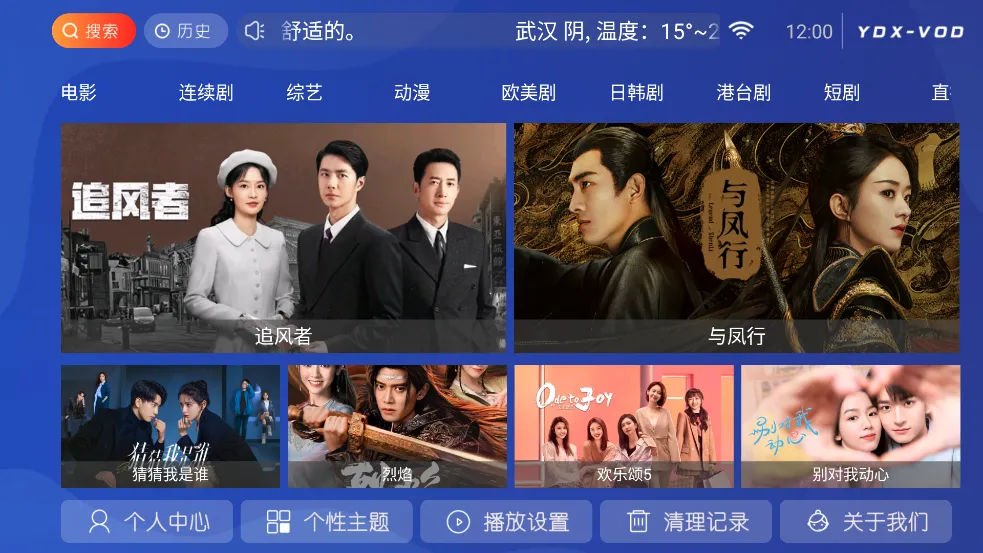Tap 清理记录 to clear records
The width and height of the screenshot is (983, 553).
pos(686,521)
